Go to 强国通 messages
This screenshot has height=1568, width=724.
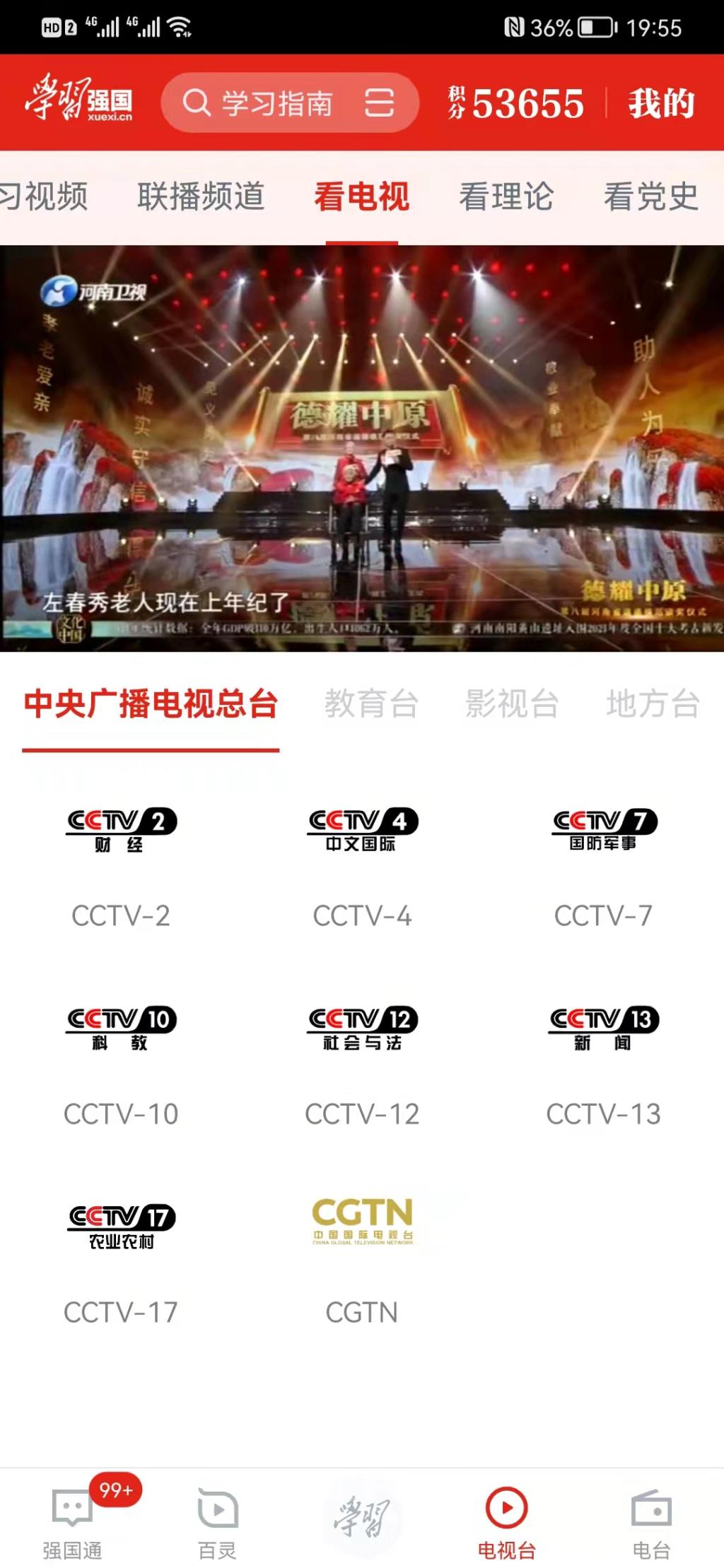(x=73, y=1521)
